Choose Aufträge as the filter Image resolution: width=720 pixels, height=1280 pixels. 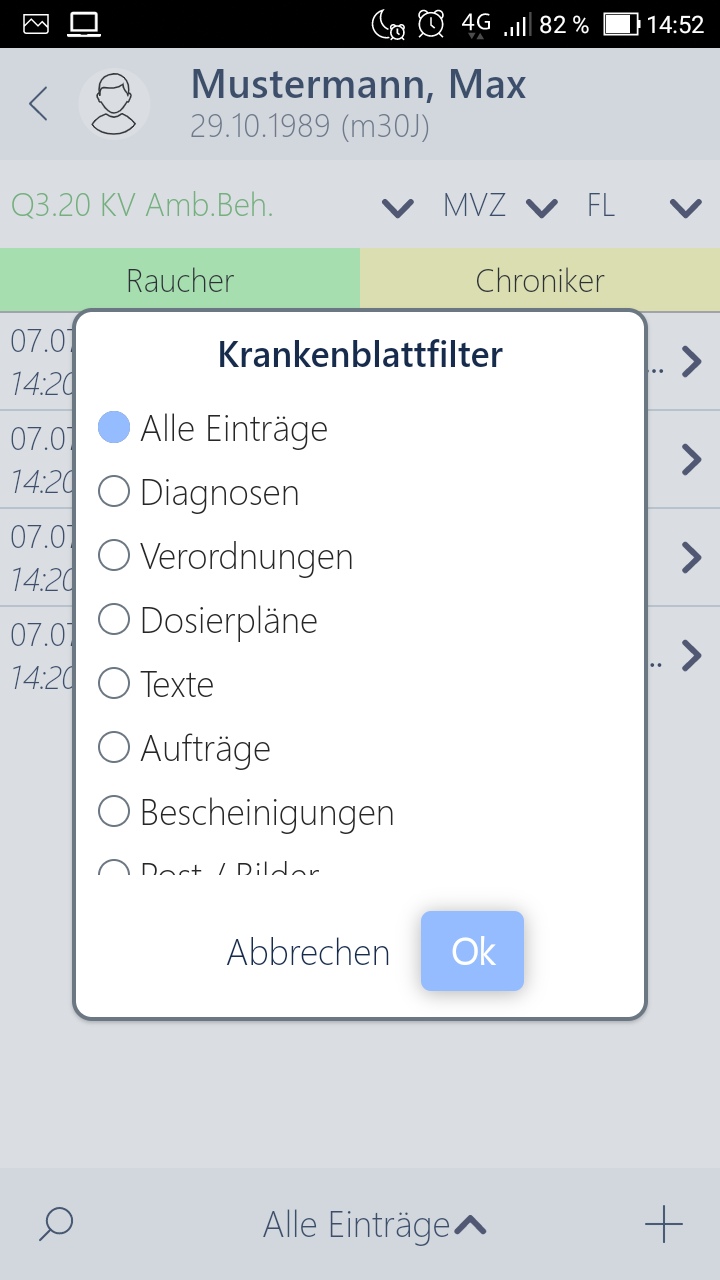[185, 748]
